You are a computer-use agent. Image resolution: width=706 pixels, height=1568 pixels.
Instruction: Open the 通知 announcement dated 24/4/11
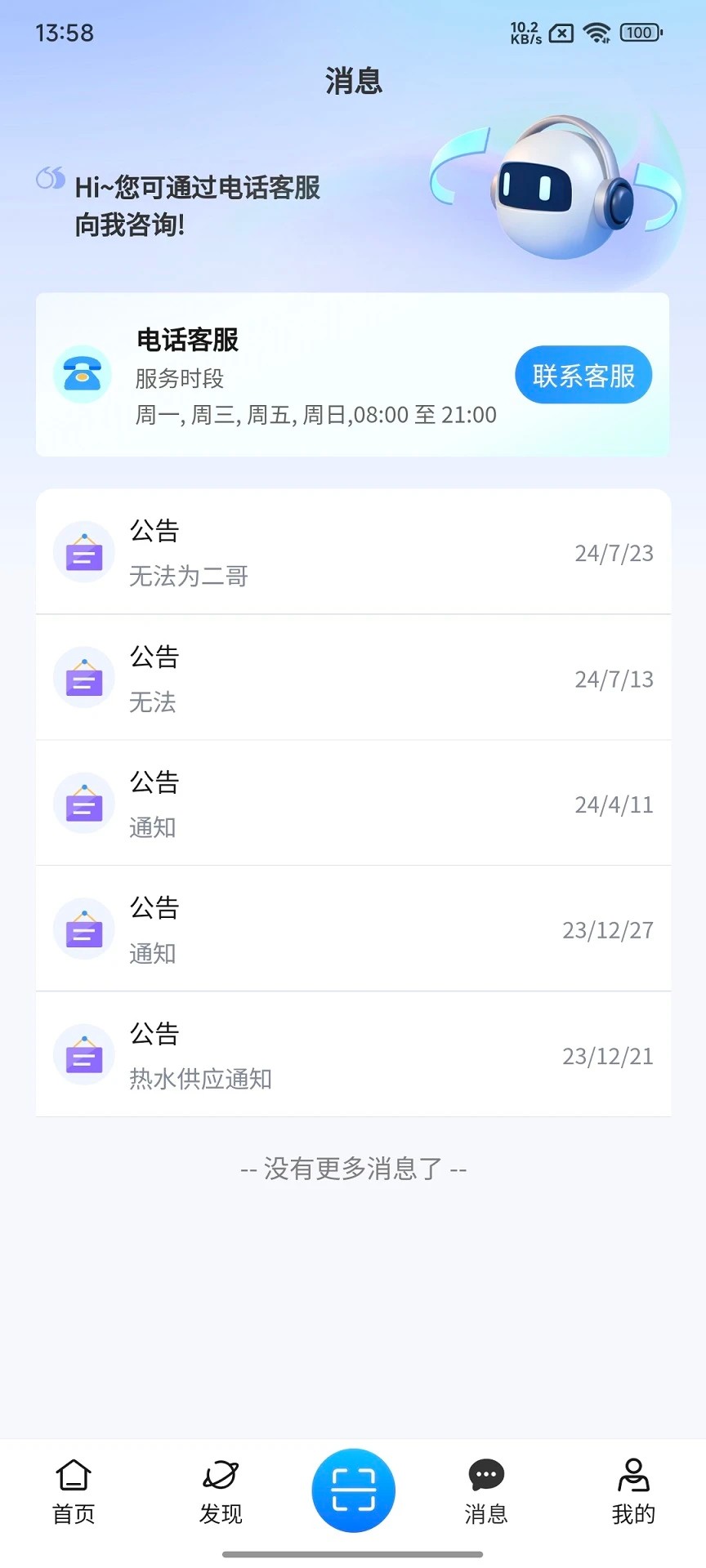coord(353,804)
